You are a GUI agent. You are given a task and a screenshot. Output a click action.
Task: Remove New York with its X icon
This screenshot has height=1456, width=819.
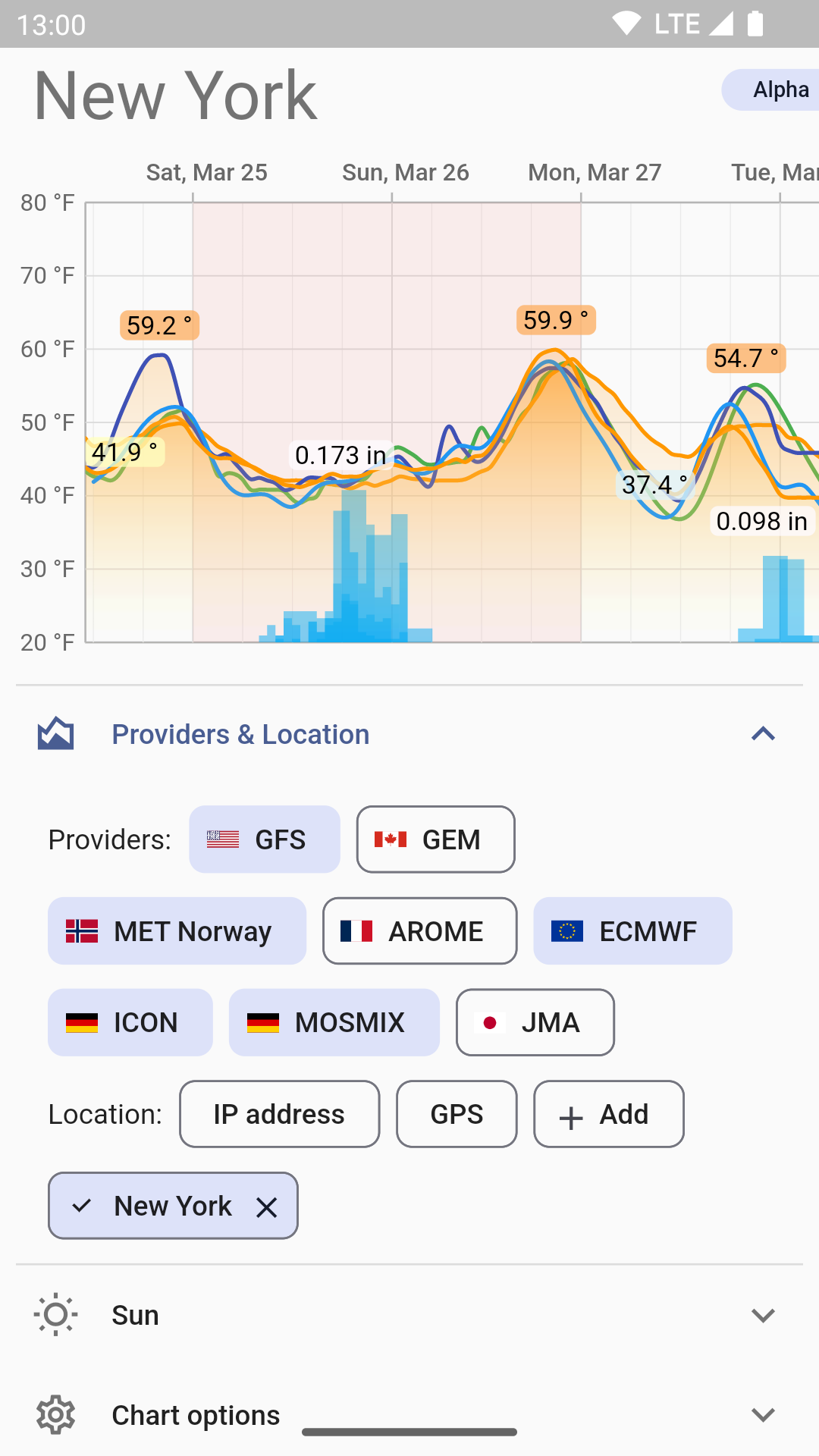coord(267,1207)
